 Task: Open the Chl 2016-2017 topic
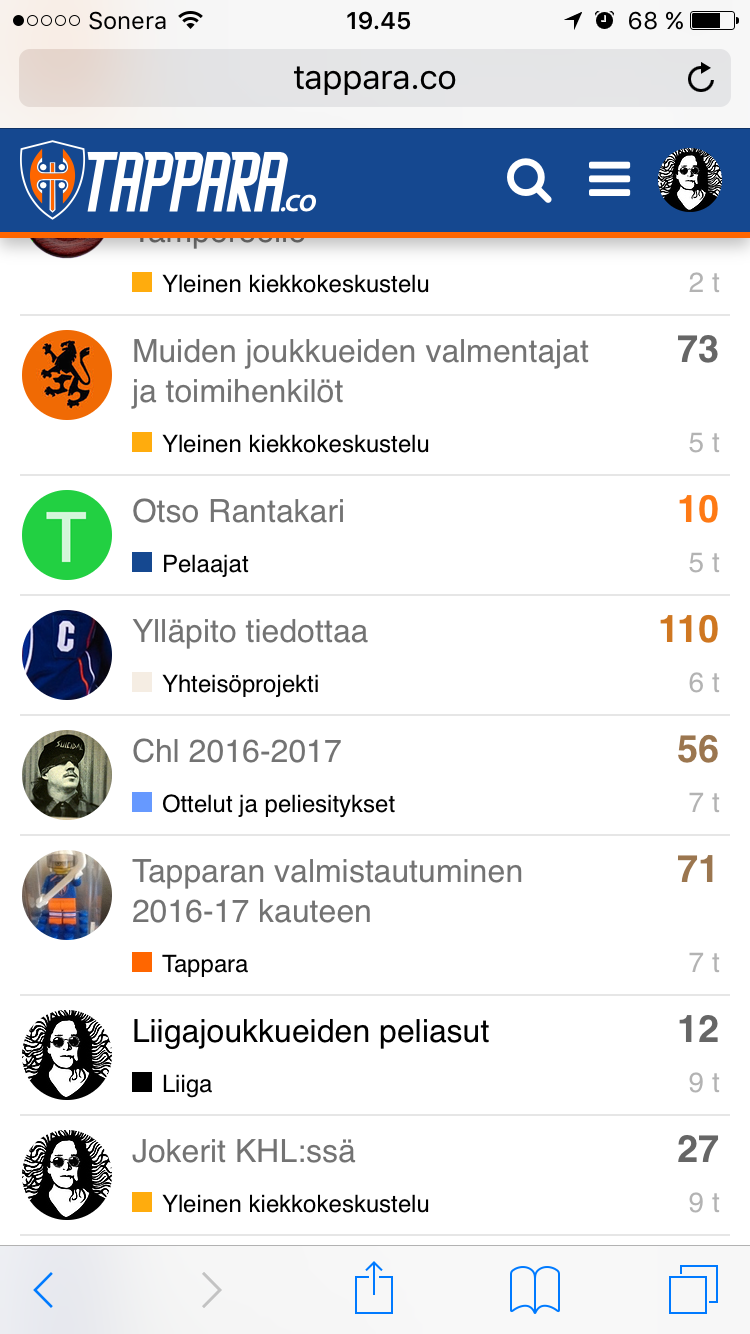[x=237, y=752]
